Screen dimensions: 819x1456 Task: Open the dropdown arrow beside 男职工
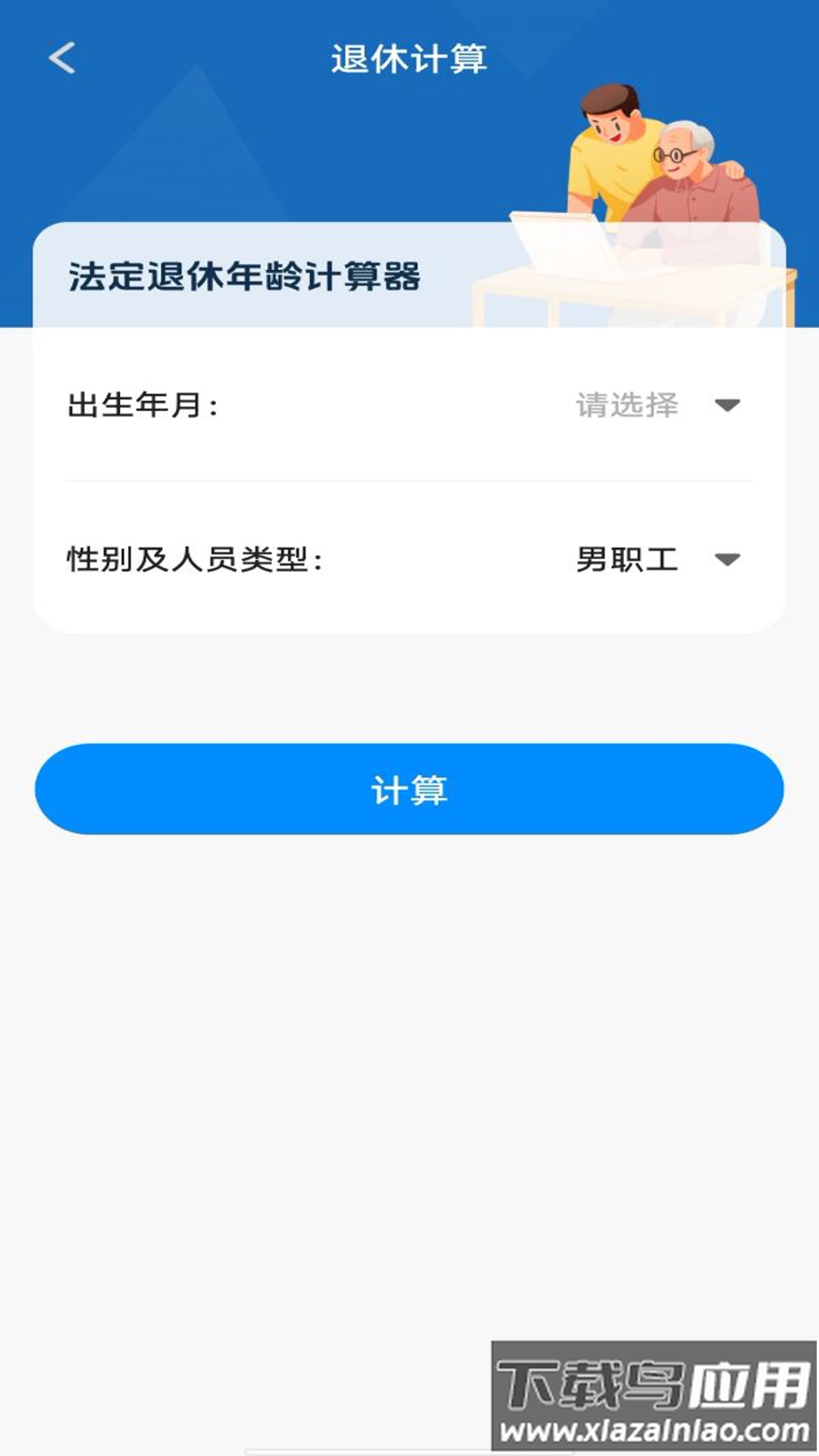click(x=726, y=559)
